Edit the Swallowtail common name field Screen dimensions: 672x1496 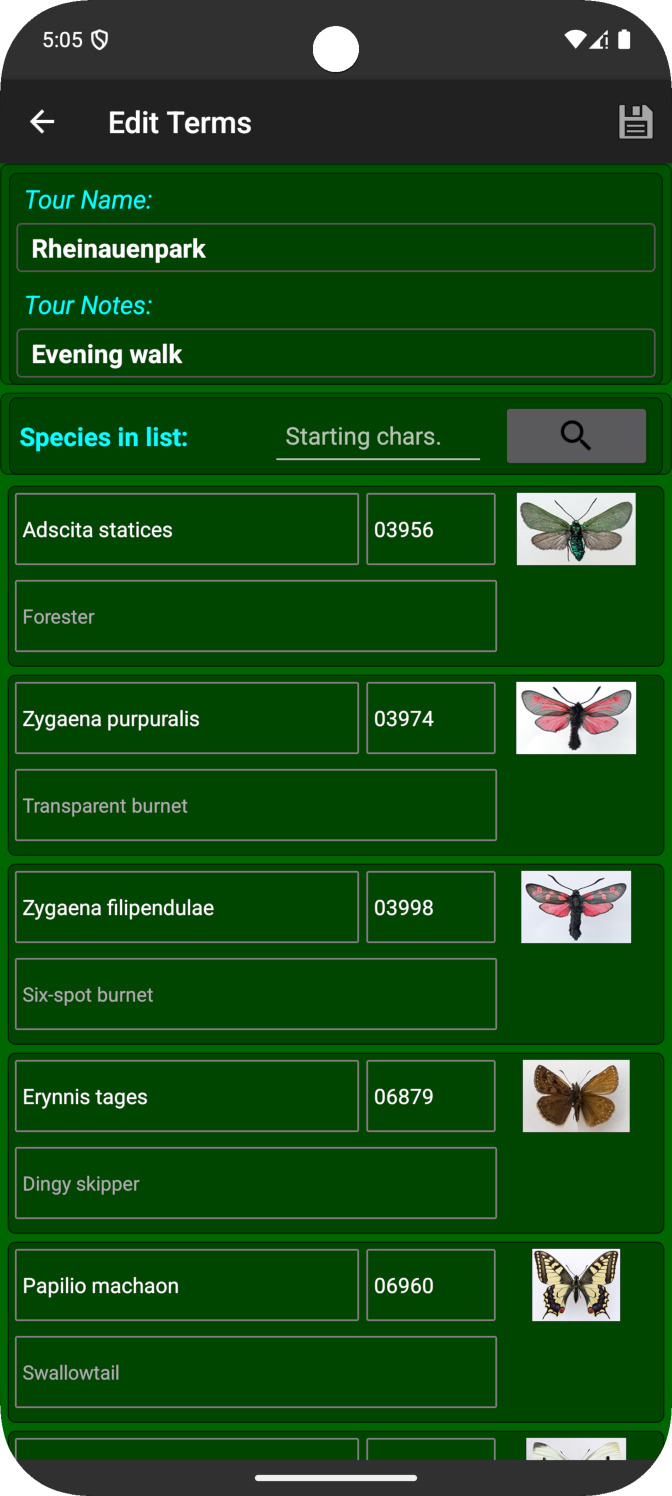256,1372
